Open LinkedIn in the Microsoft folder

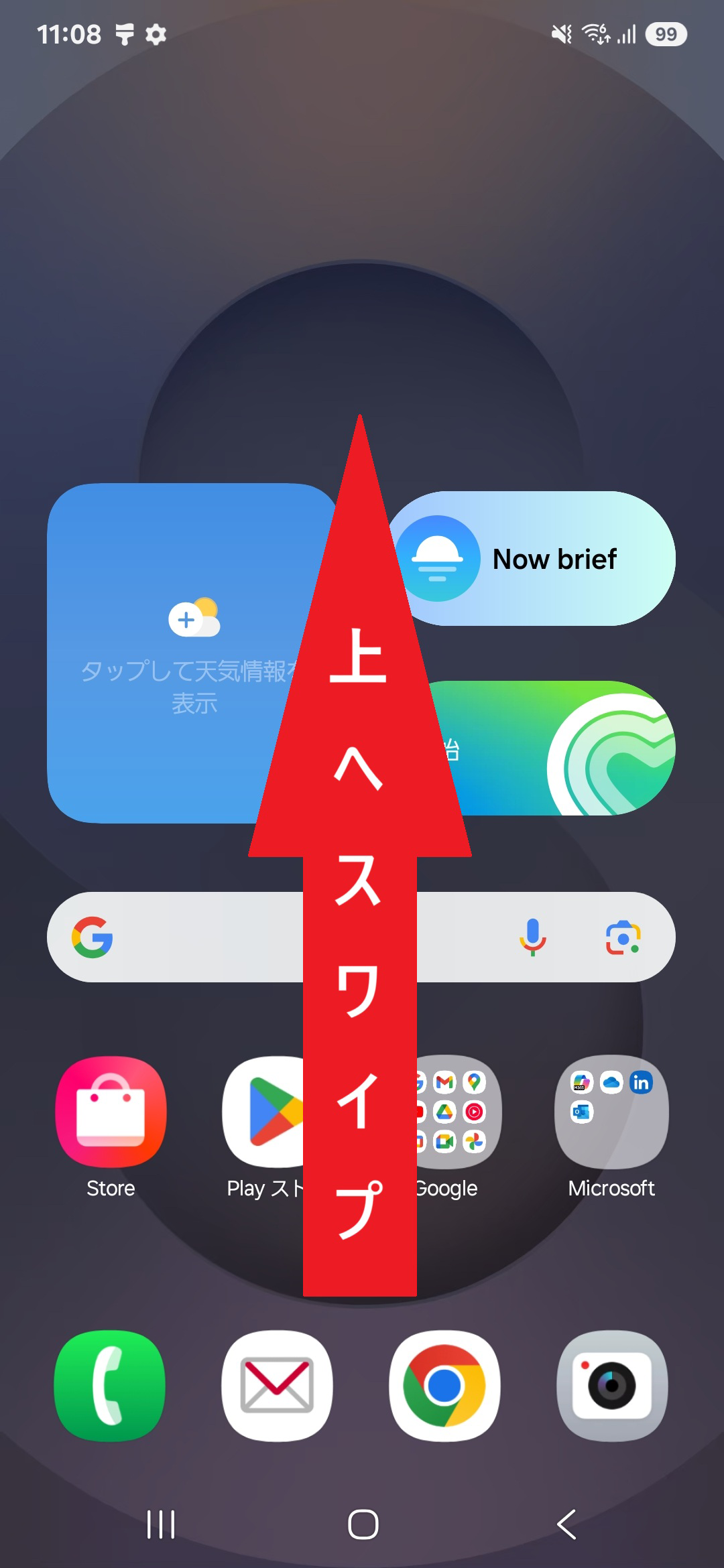[642, 1082]
